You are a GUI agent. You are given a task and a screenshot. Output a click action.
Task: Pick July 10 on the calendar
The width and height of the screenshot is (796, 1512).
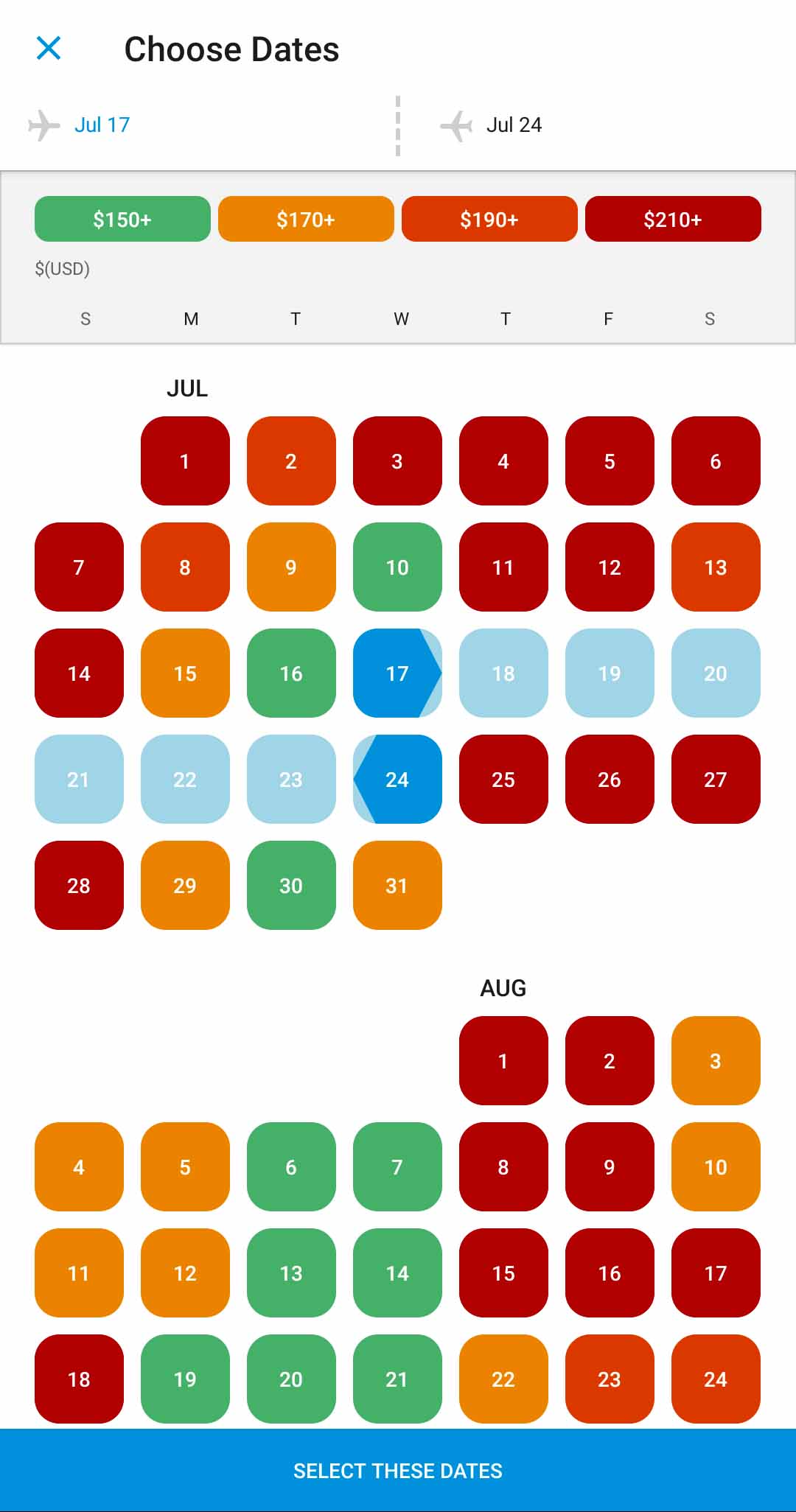pyautogui.click(x=397, y=567)
